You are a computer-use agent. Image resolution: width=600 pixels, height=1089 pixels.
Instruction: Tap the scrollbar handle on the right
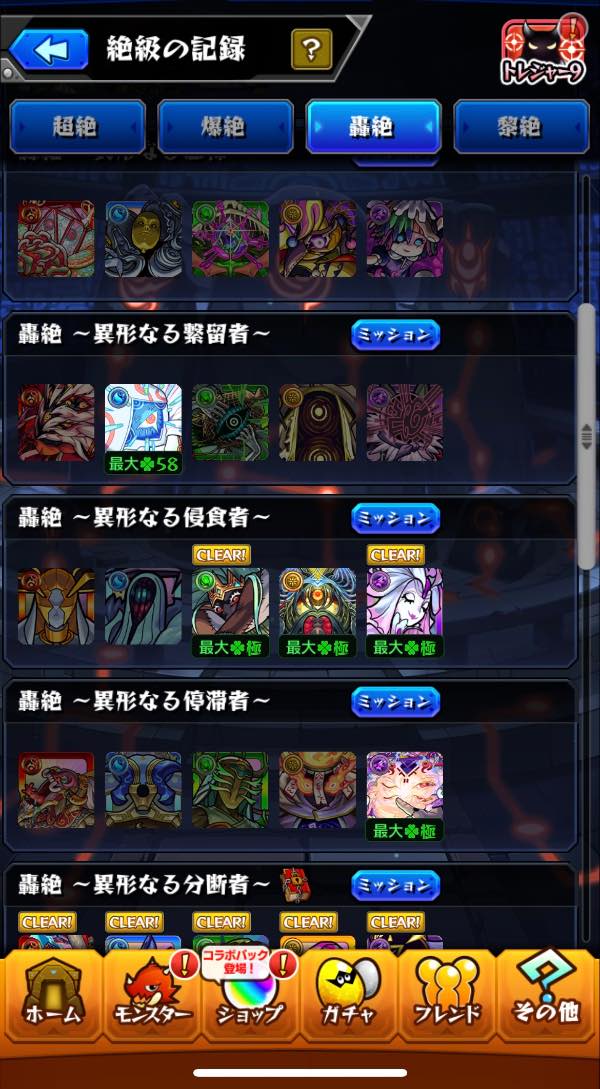coord(587,435)
